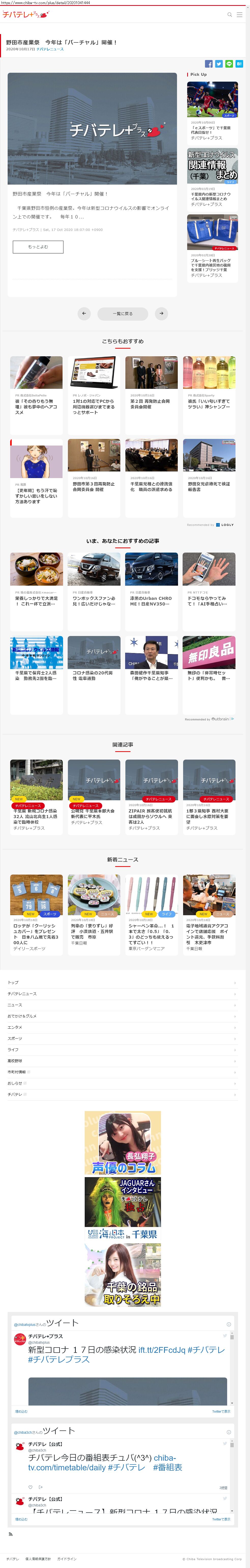Share article via LINE
The width and height of the screenshot is (250, 1568).
tap(229, 64)
